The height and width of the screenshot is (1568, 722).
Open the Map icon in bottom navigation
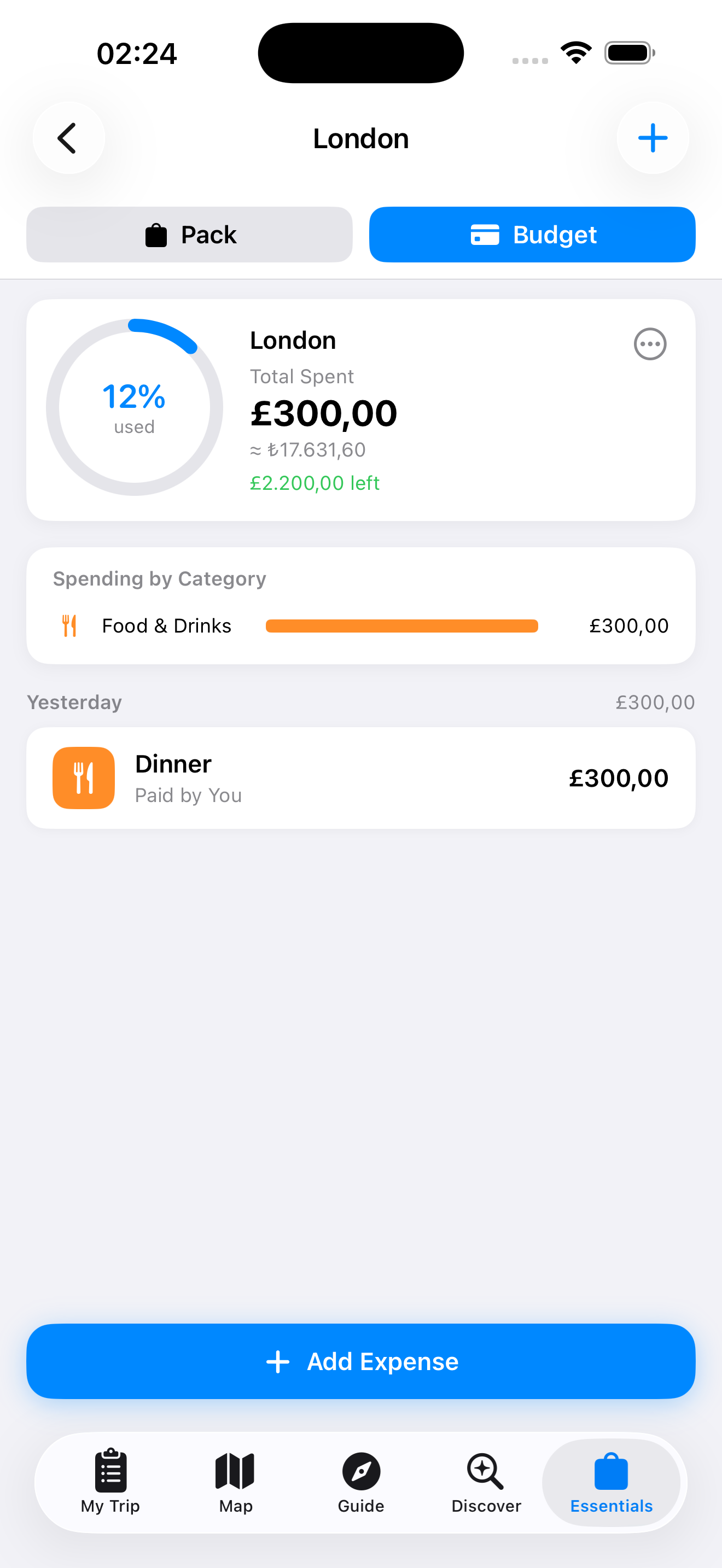pos(235,1468)
